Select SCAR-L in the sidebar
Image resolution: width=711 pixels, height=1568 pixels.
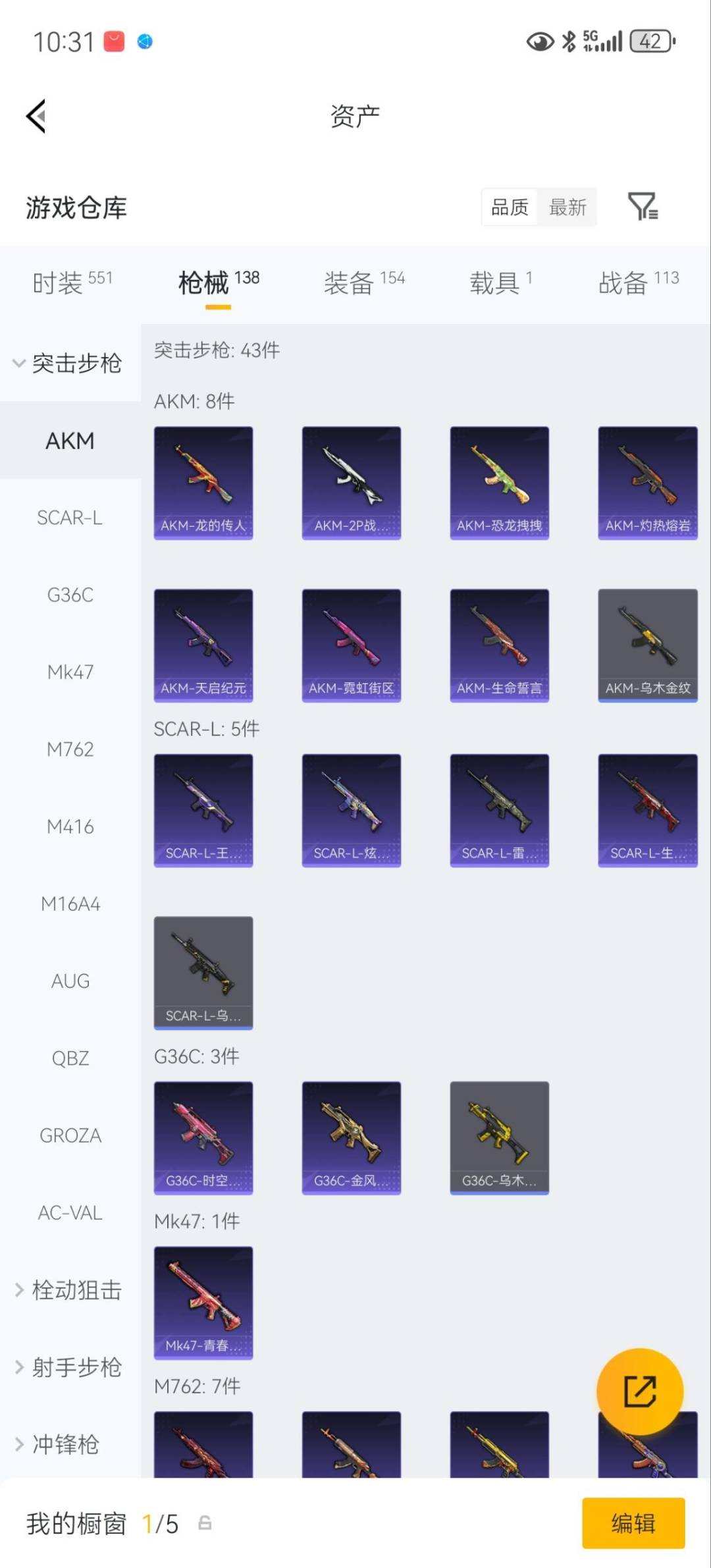point(70,518)
